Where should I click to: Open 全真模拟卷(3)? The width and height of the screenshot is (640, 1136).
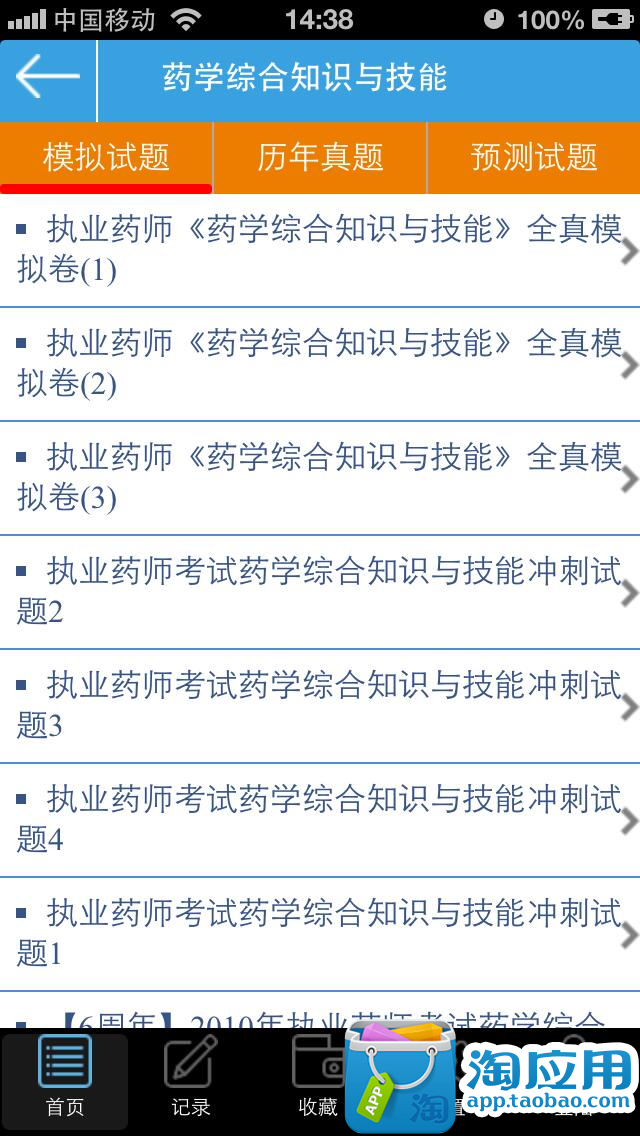coord(320,478)
